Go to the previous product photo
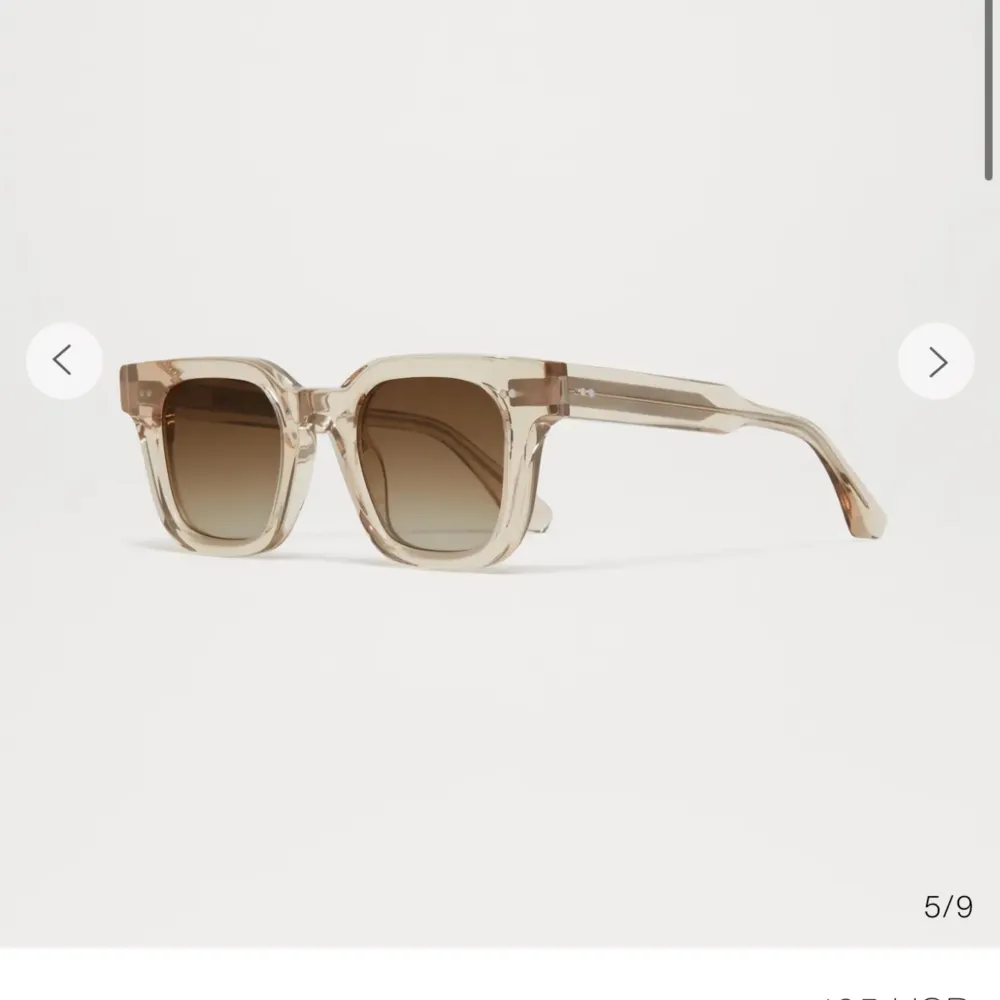The width and height of the screenshot is (1000, 1000). (64, 361)
